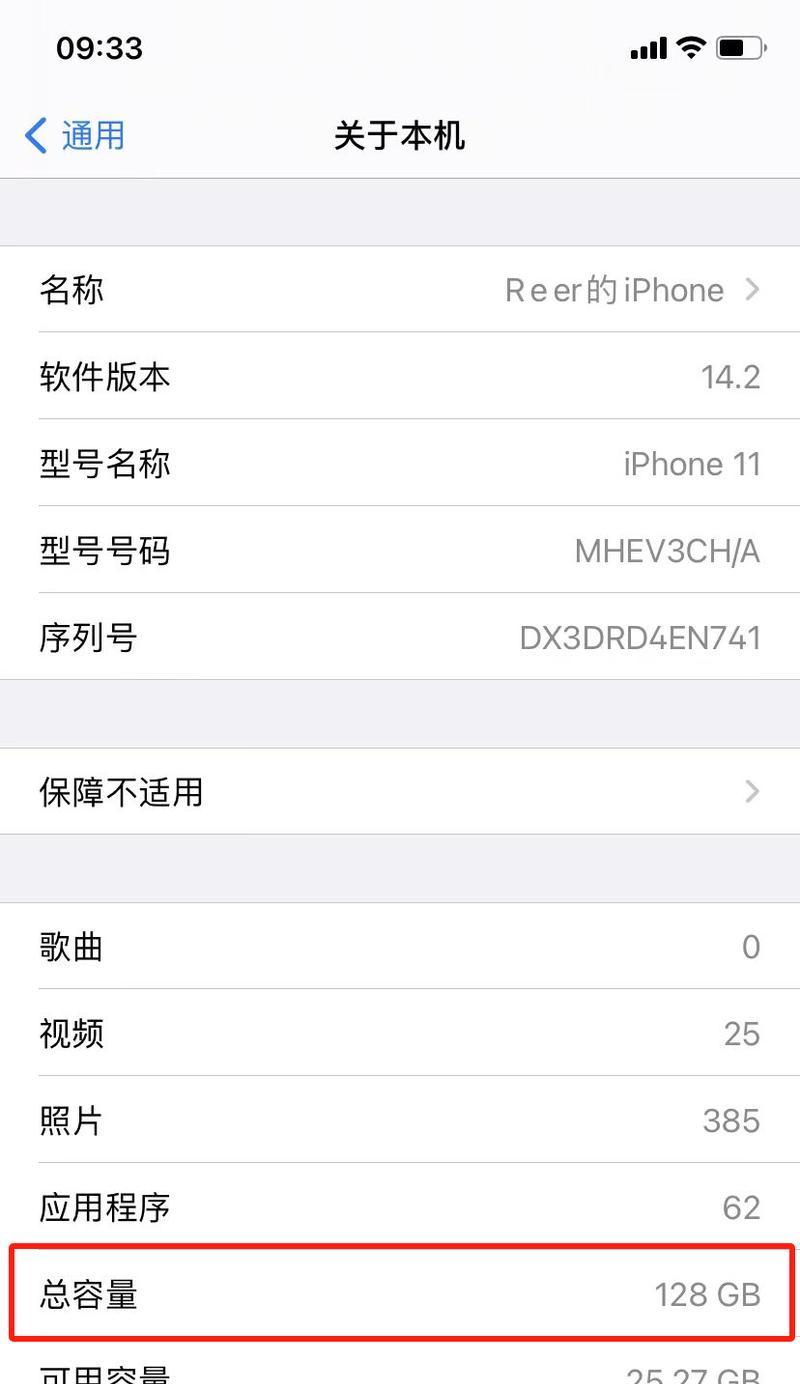Tap the 型号号码 row to toggle

(400, 551)
